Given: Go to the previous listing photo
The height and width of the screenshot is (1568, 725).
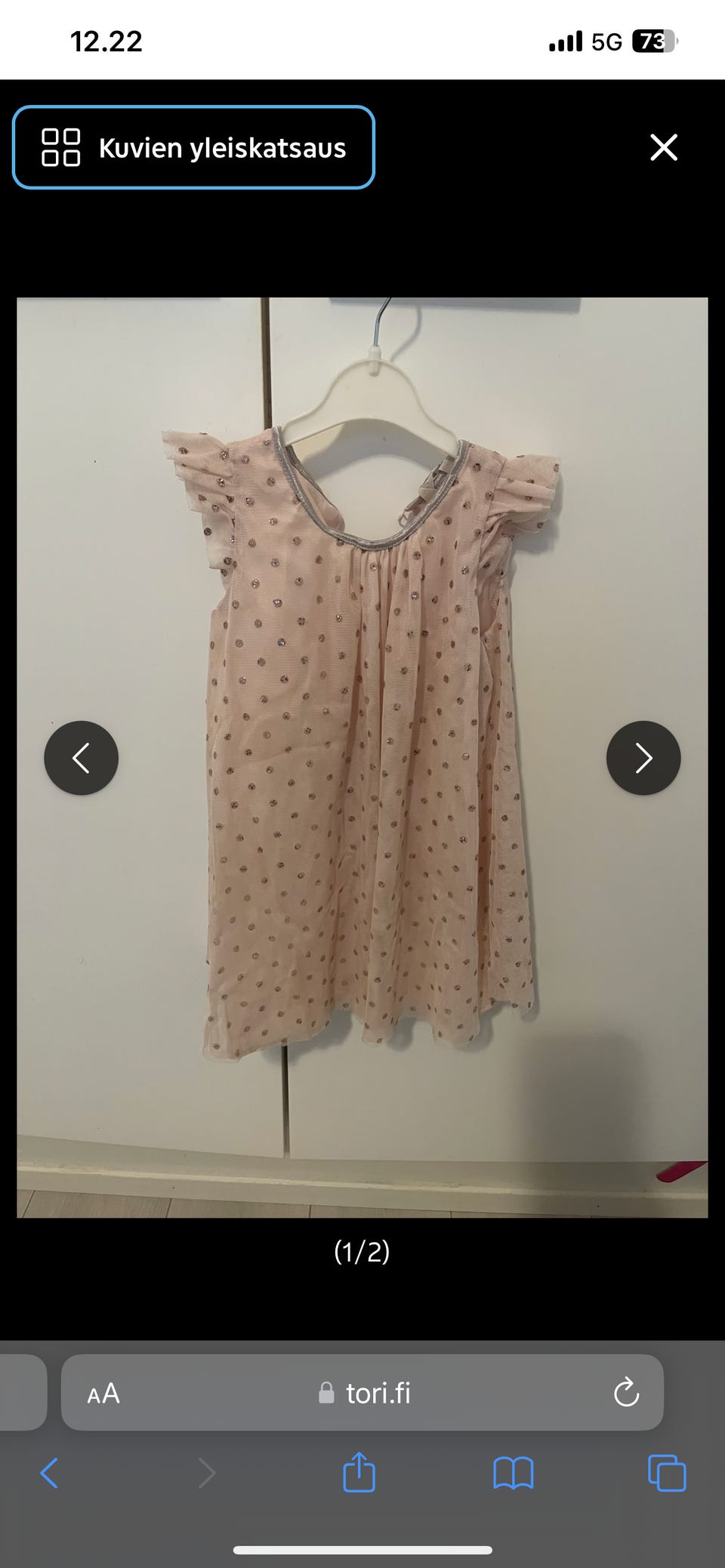Looking at the screenshot, I should point(81,758).
